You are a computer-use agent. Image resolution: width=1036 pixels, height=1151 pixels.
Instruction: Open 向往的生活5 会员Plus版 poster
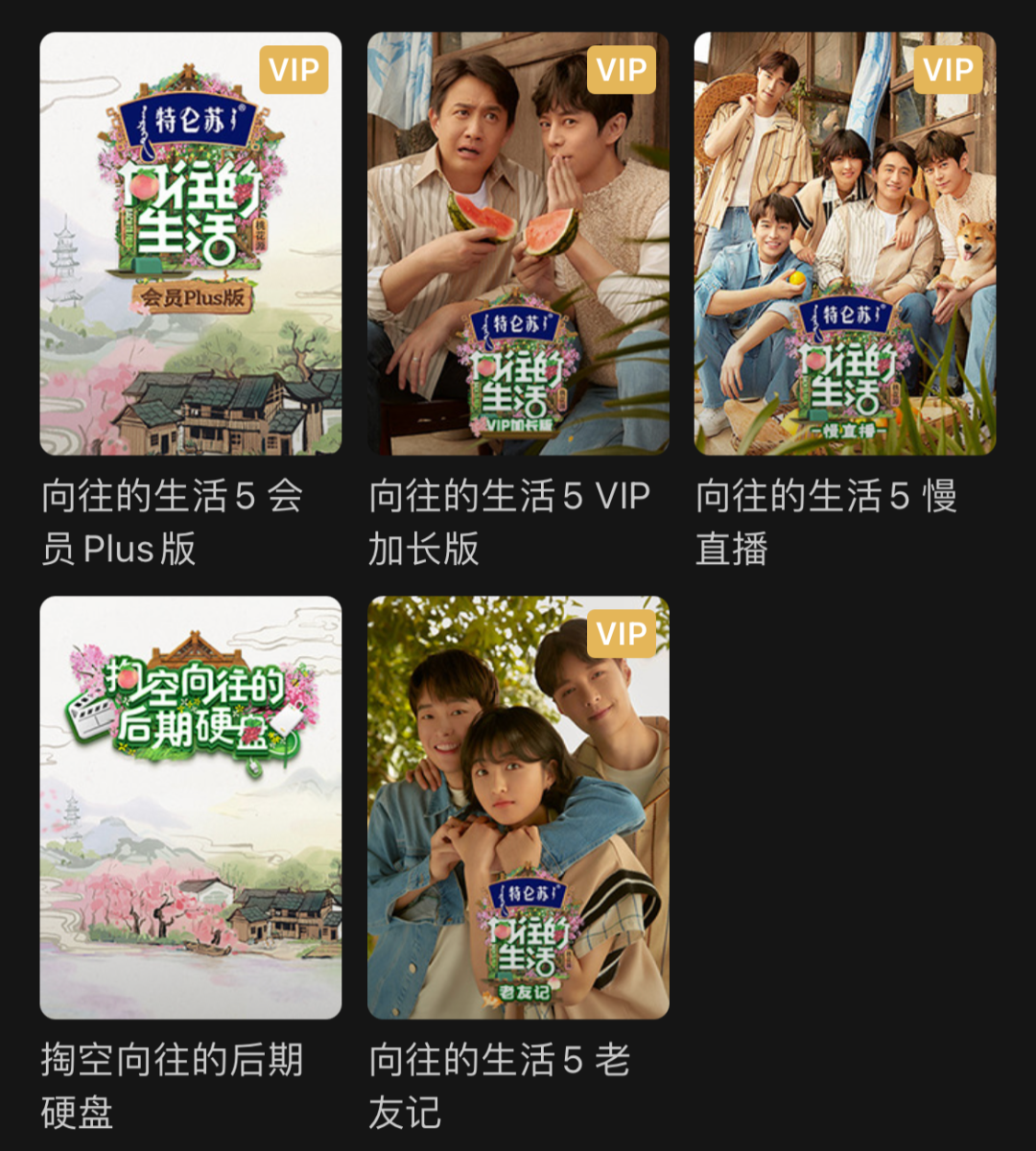click(190, 244)
